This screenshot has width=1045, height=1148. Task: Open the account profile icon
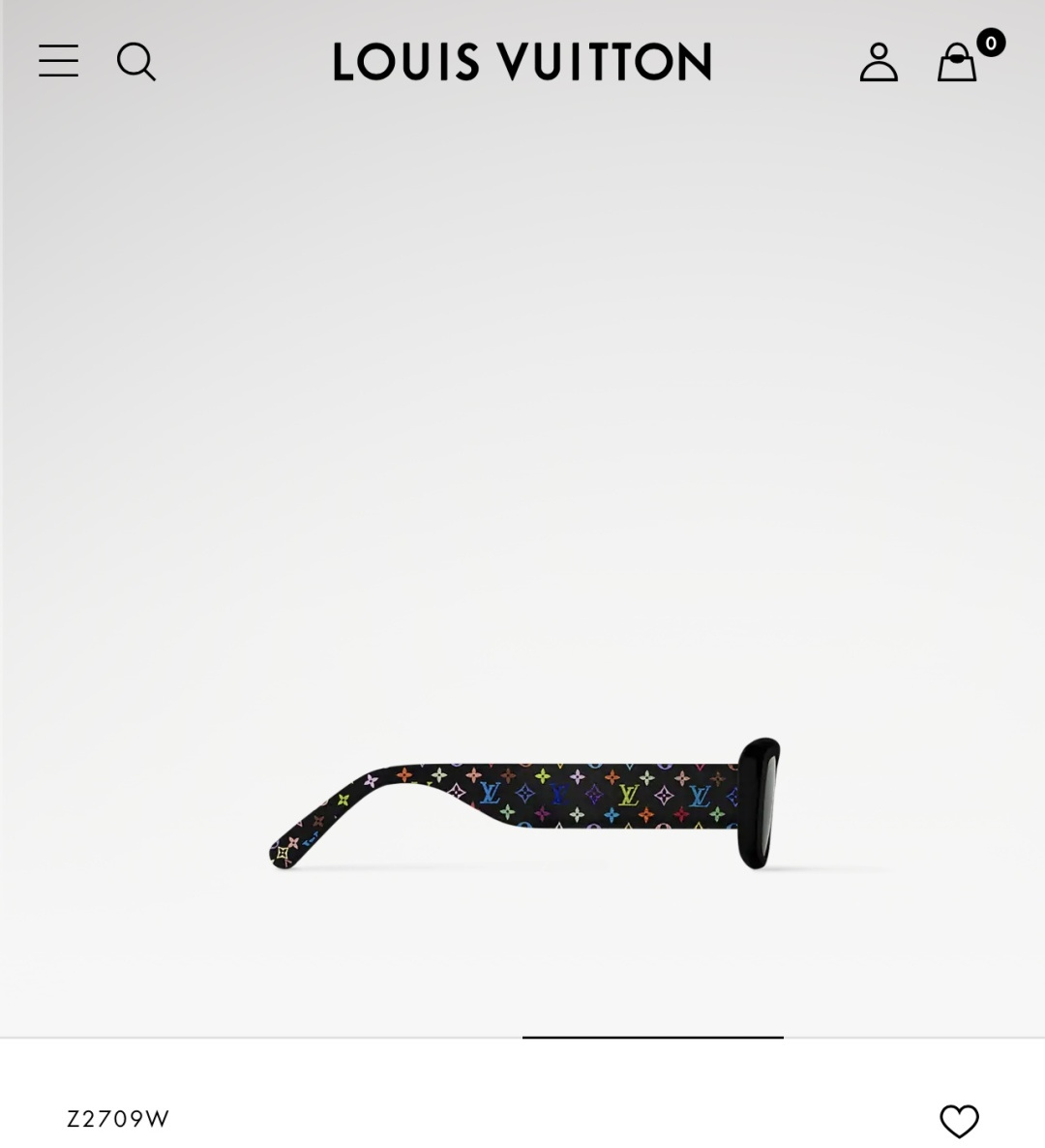pos(879,62)
